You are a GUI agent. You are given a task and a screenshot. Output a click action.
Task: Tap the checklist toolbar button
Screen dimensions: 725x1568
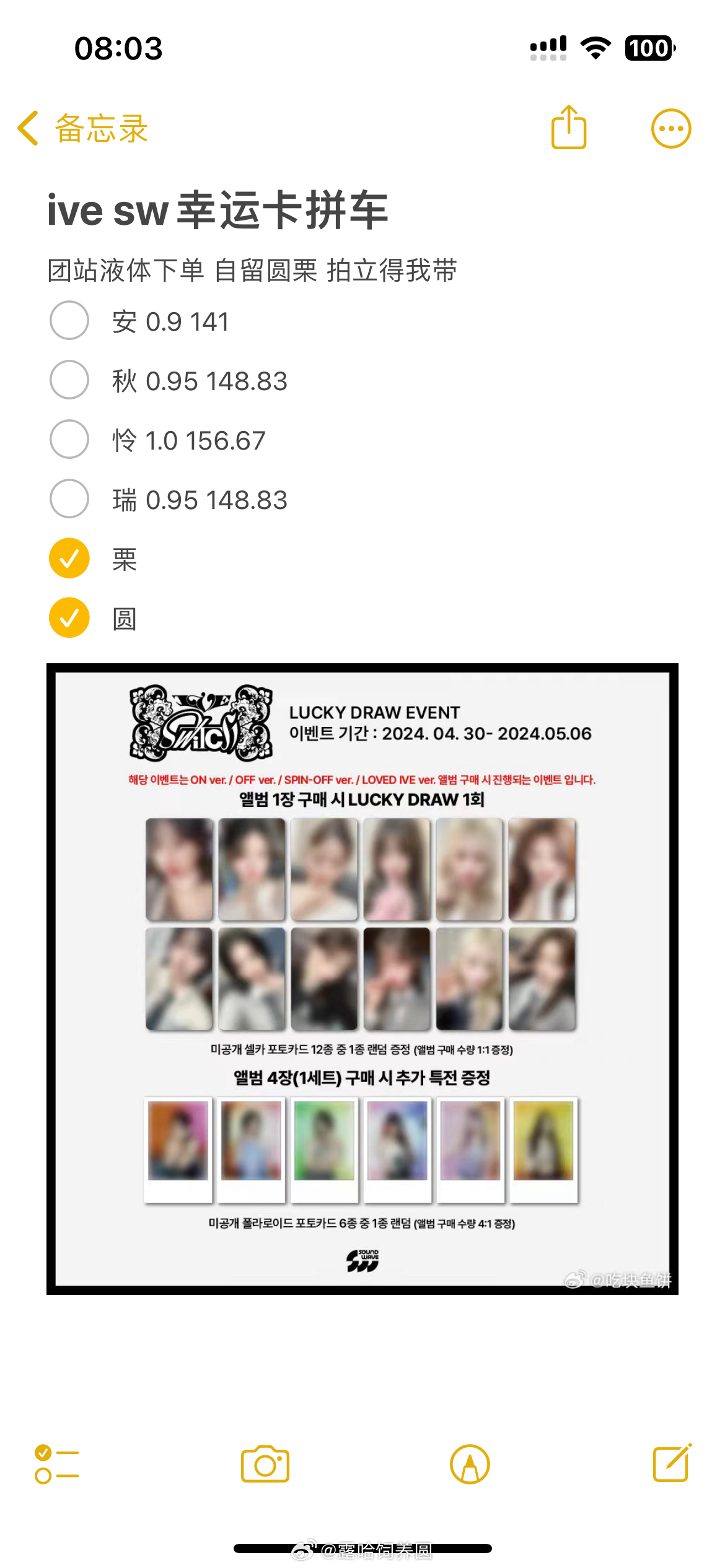[x=56, y=1464]
